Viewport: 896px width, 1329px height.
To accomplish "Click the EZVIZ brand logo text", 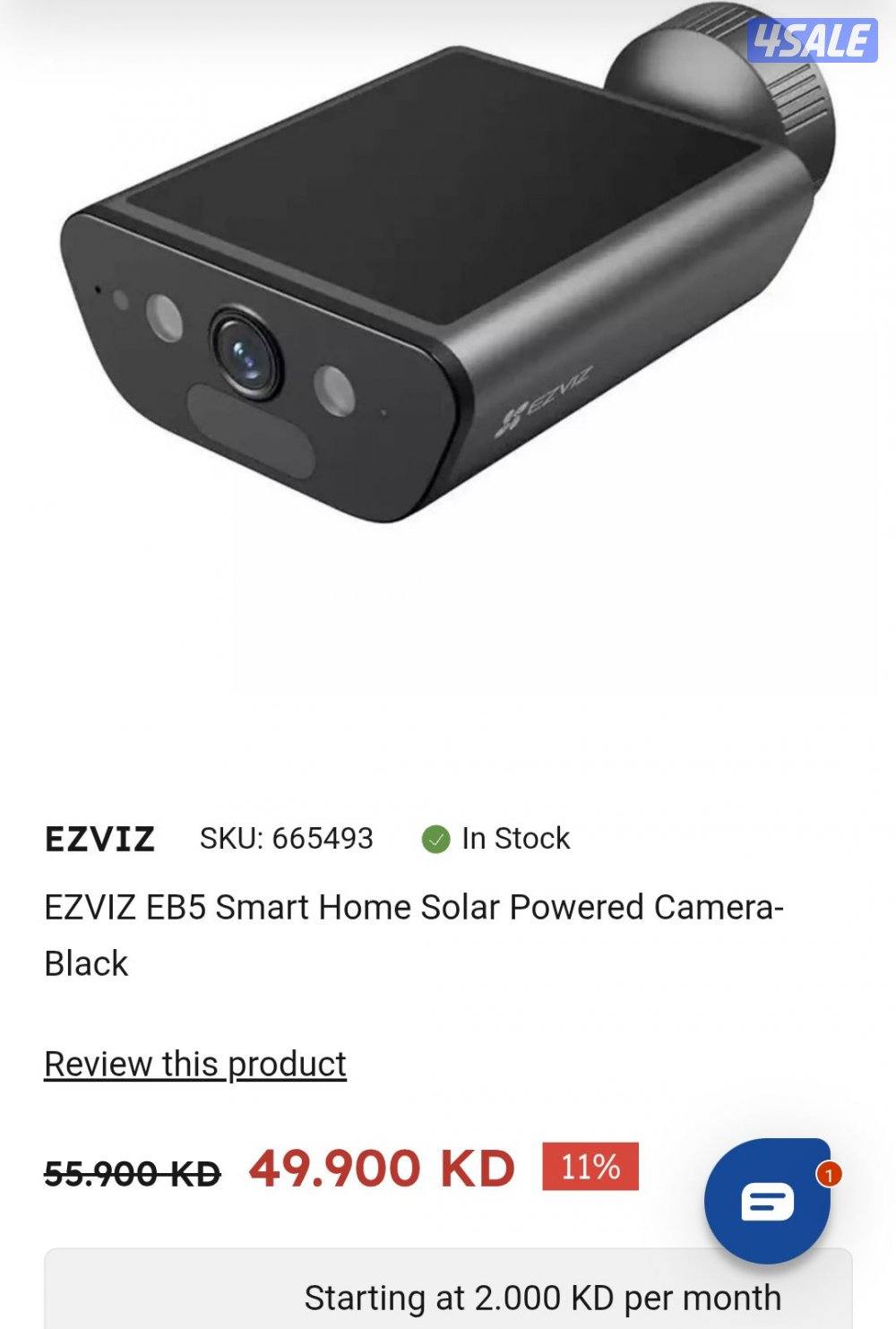I will coord(101,840).
